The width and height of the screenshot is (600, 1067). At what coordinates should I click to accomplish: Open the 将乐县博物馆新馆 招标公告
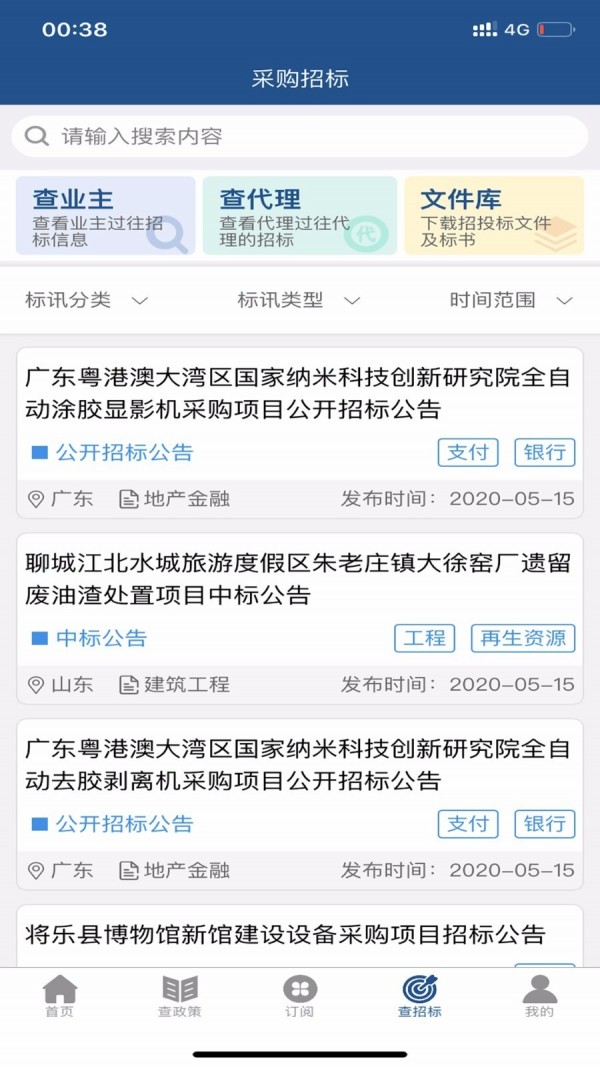[x=300, y=936]
